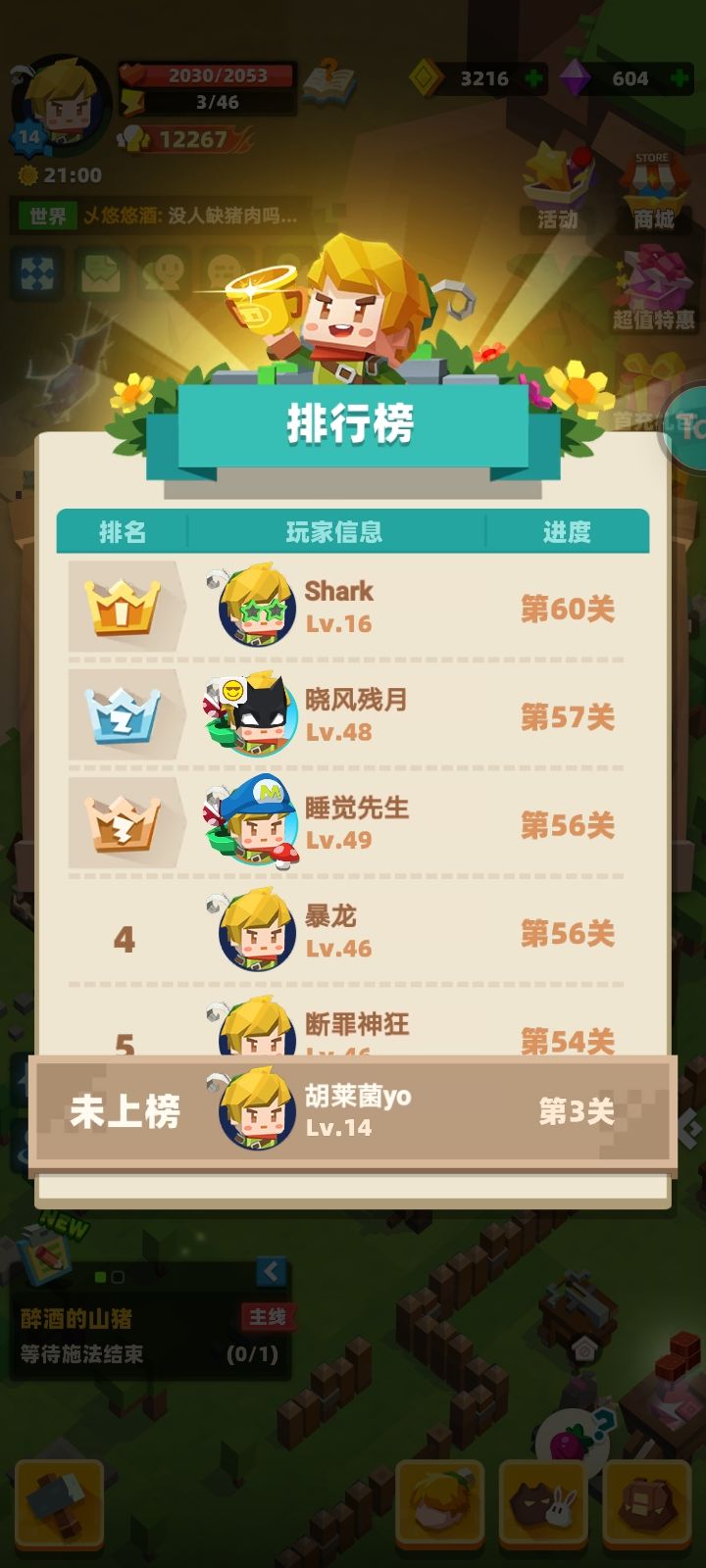706x1568 pixels.
Task: Open the world chat message bar
Action: [x=162, y=216]
